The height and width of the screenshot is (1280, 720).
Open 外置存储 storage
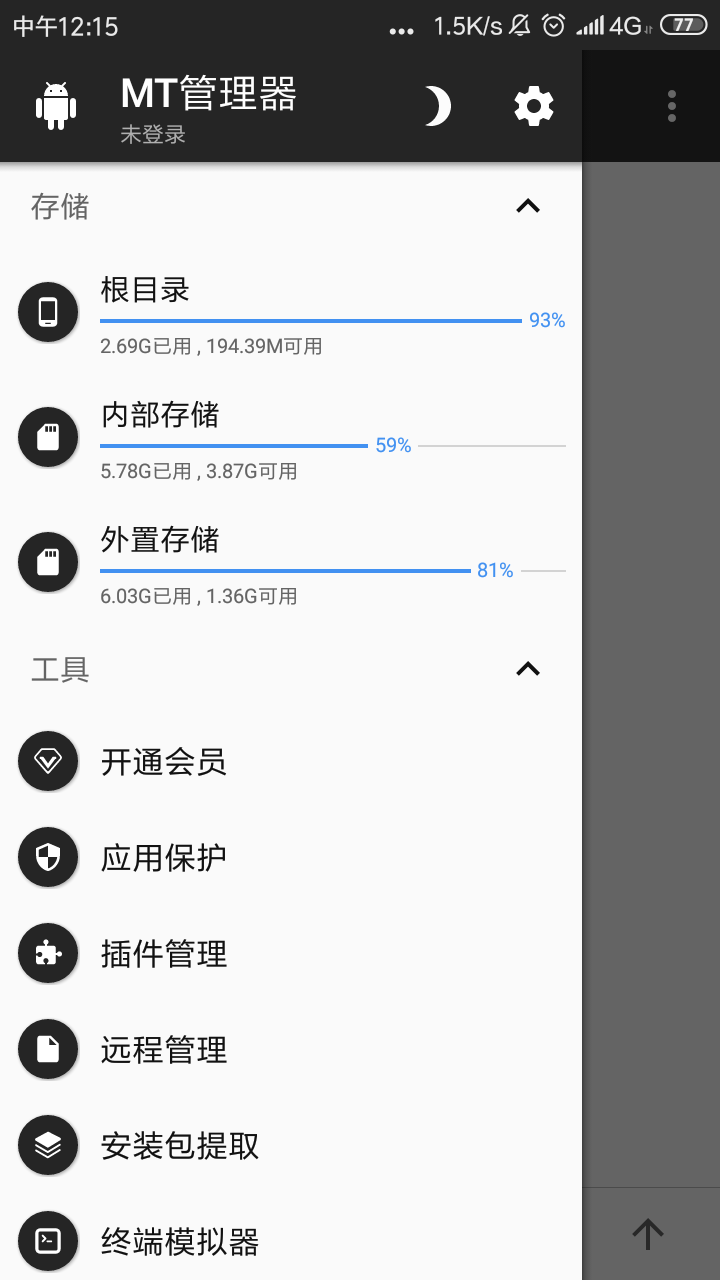tap(290, 564)
